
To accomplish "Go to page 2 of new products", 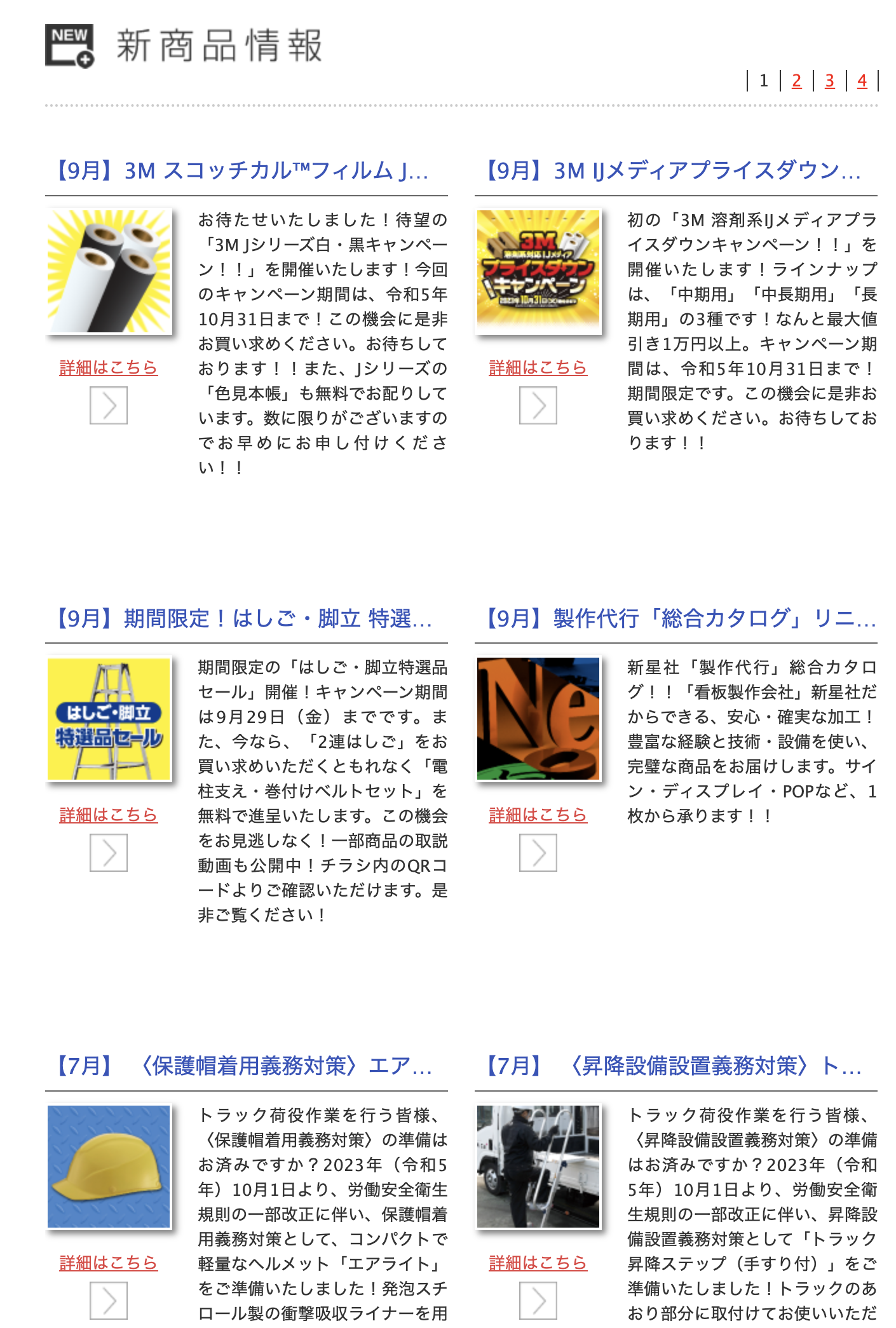I will (x=796, y=81).
